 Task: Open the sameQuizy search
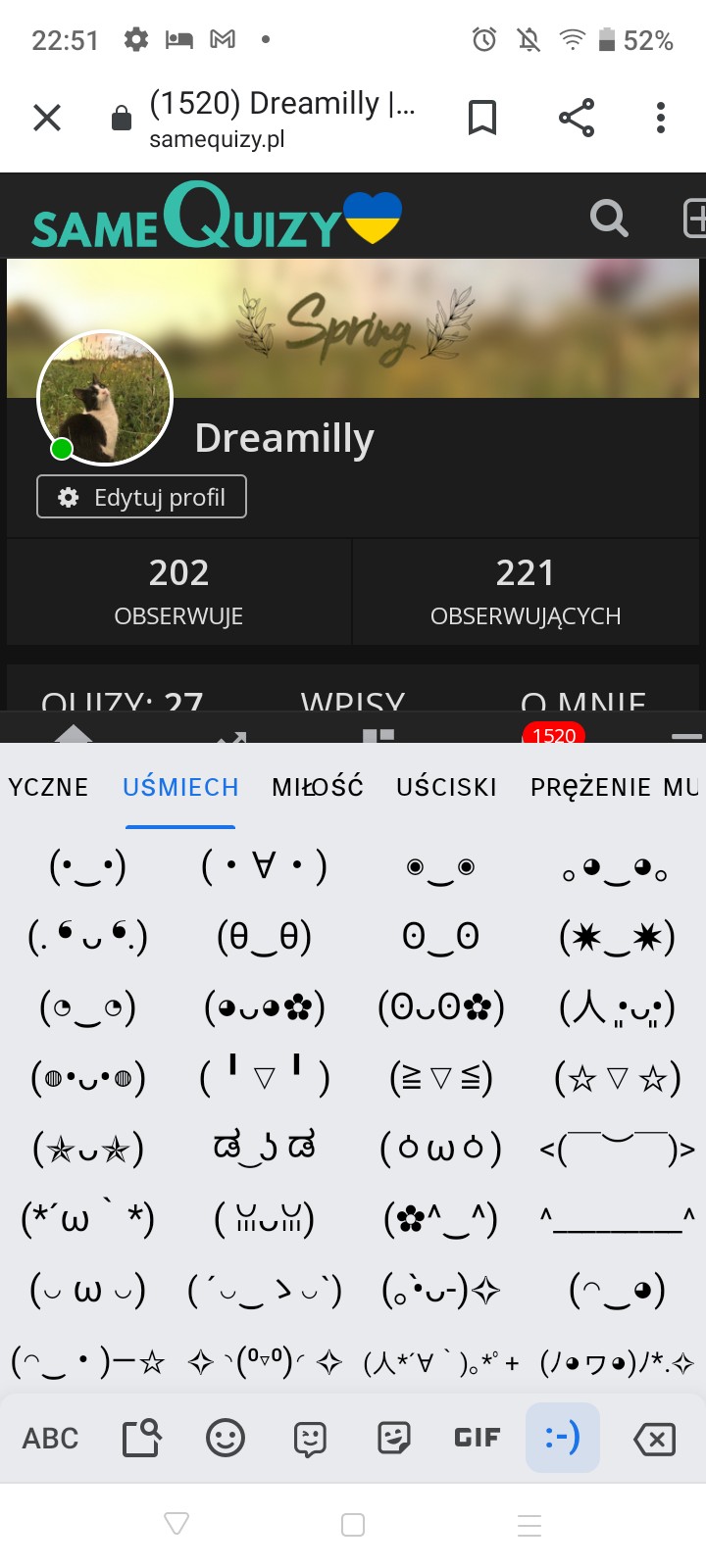click(608, 218)
